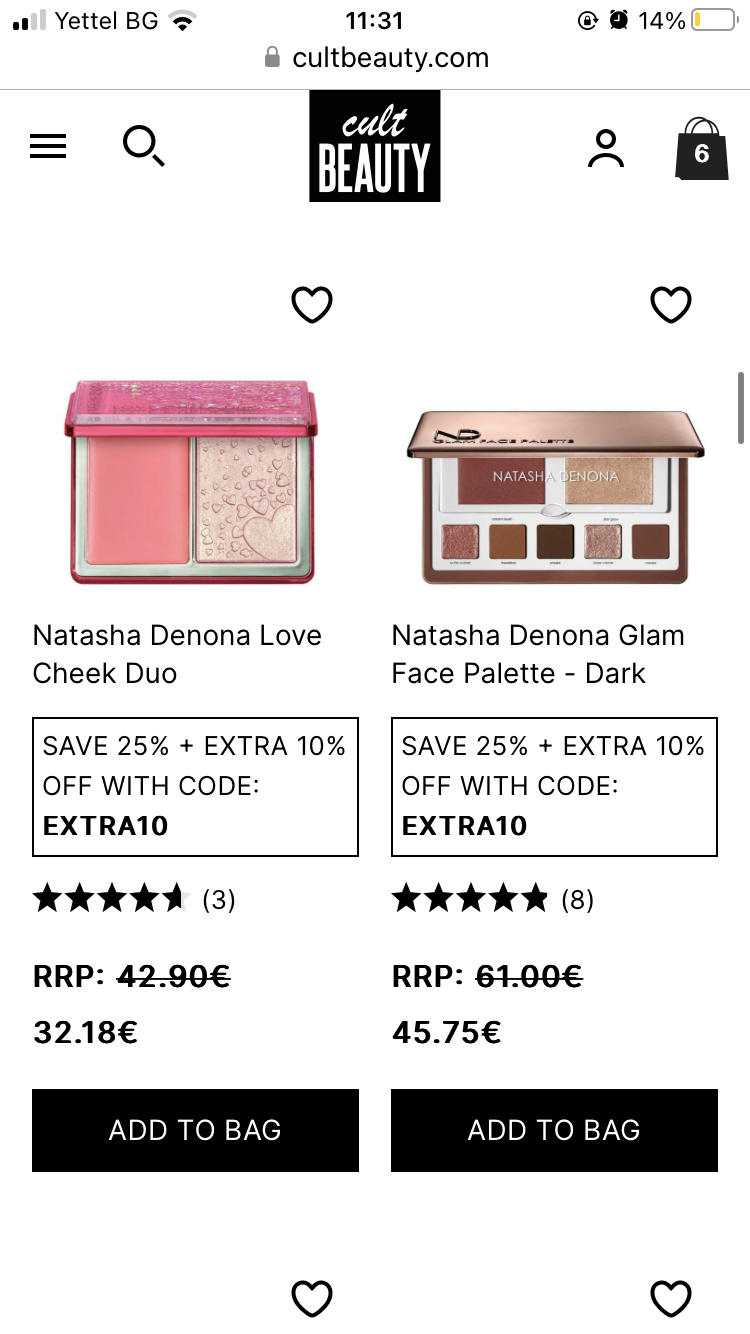The width and height of the screenshot is (750, 1334).
Task: Add Love Cheek Duo to bag
Action: pyautogui.click(x=195, y=1130)
